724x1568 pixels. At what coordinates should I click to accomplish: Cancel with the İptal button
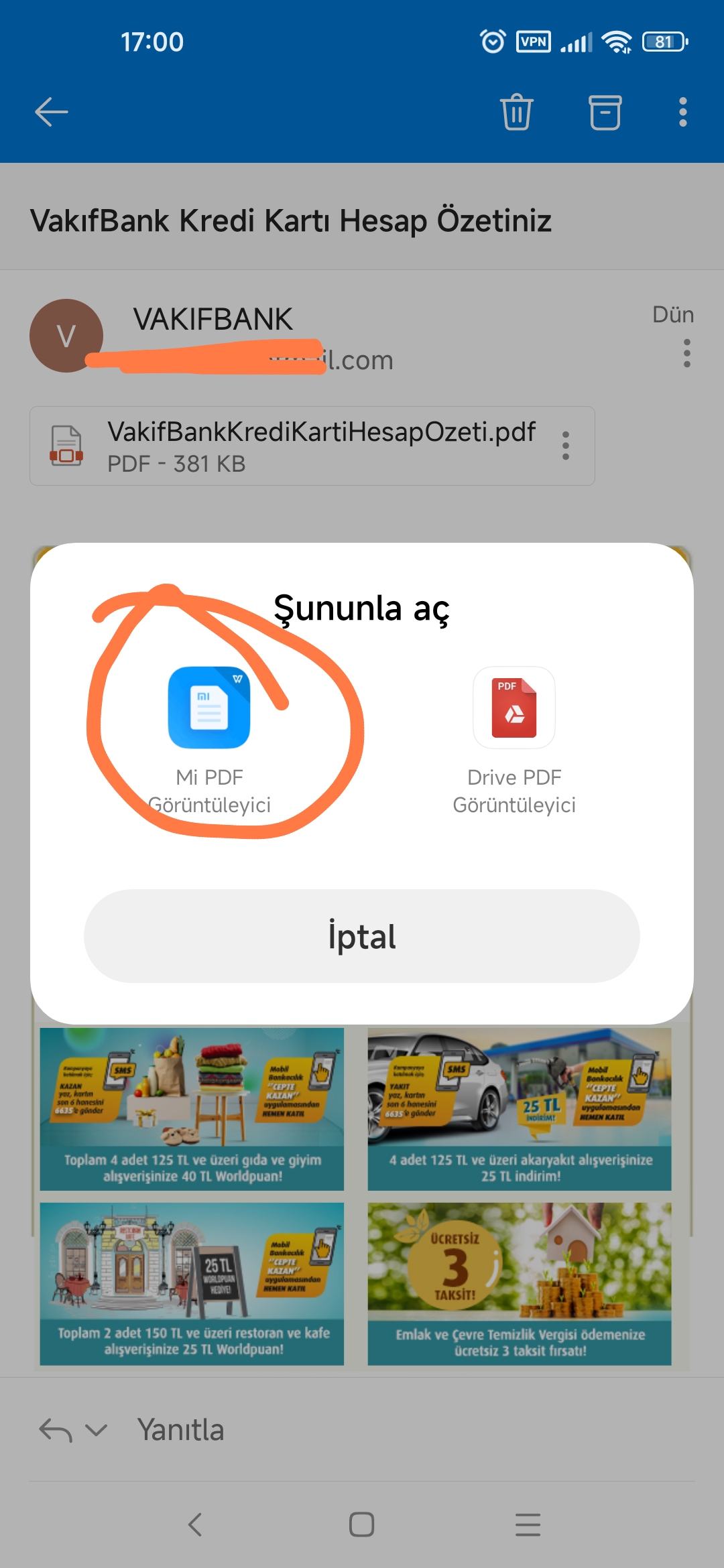pyautogui.click(x=362, y=936)
